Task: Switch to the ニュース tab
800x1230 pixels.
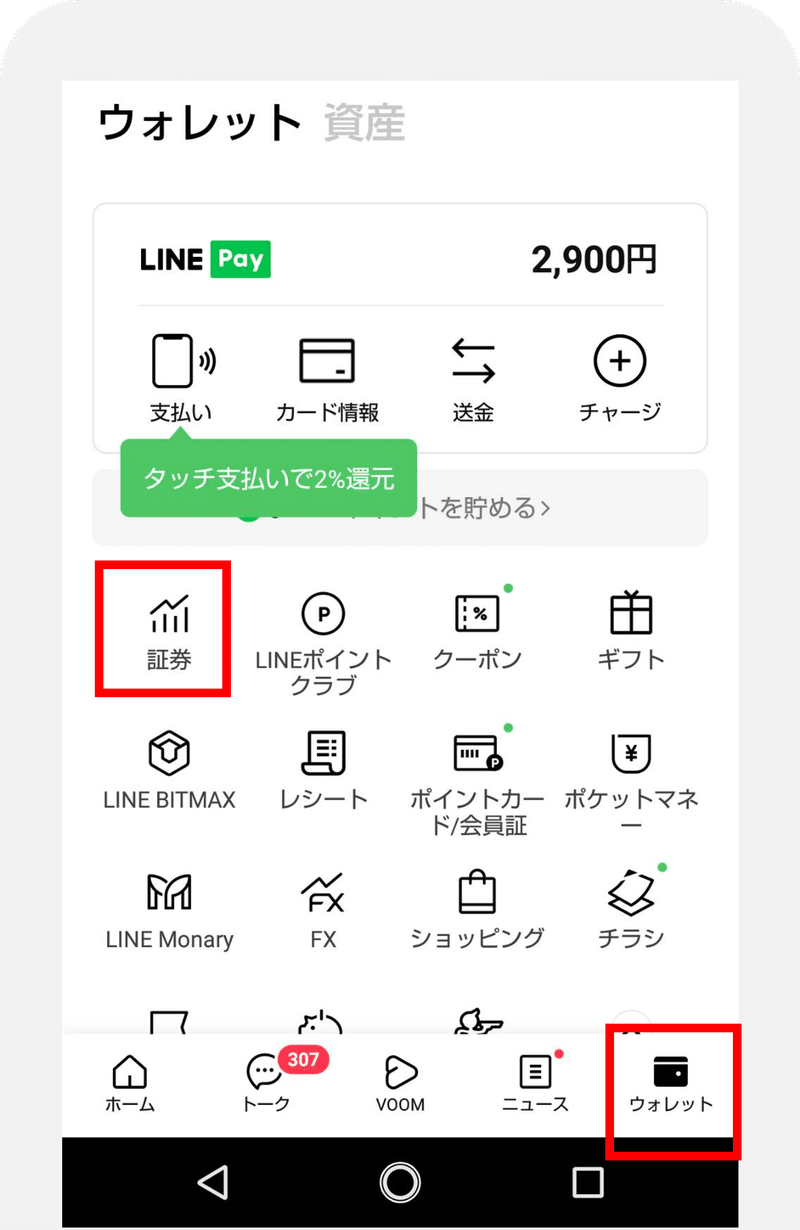Action: (x=536, y=1083)
